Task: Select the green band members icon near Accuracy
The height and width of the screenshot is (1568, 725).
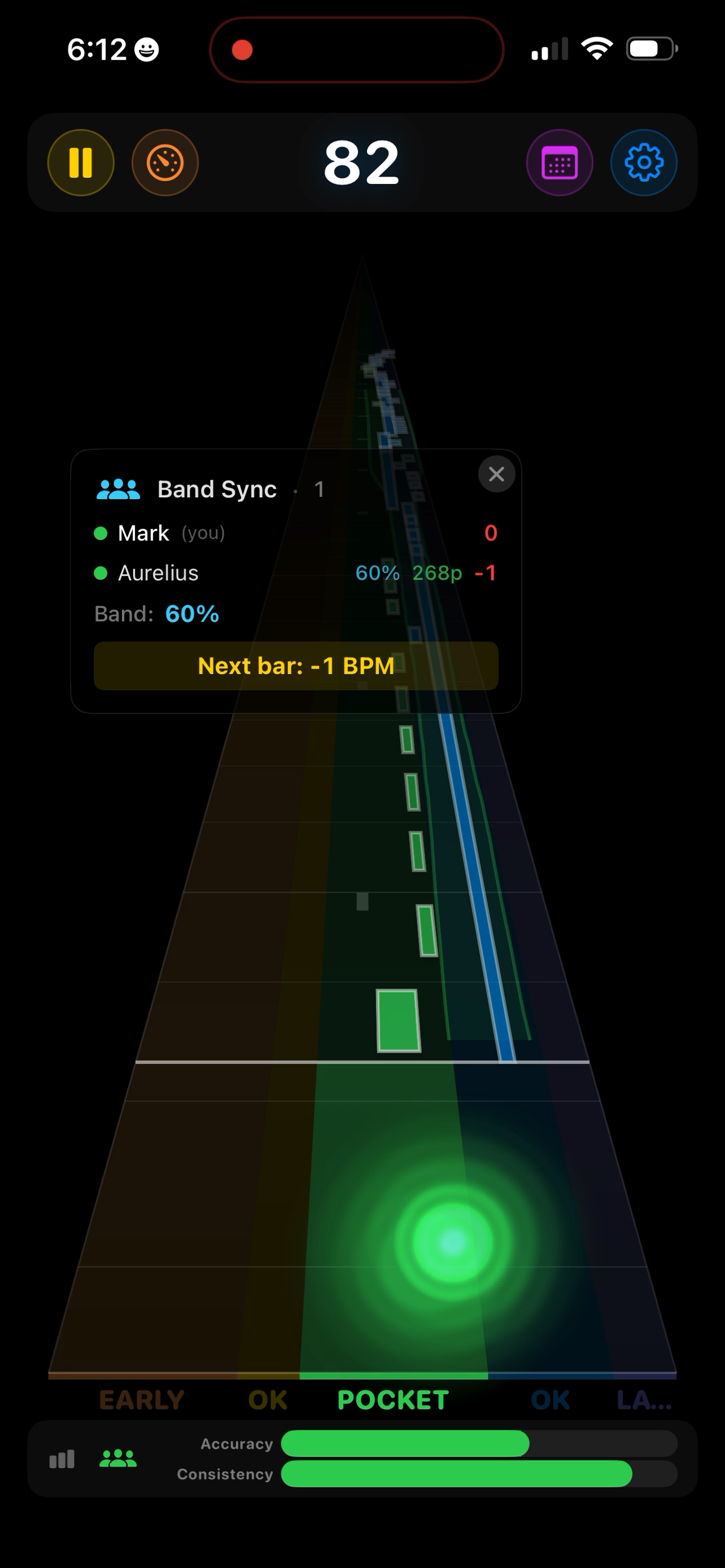Action: [x=118, y=1460]
